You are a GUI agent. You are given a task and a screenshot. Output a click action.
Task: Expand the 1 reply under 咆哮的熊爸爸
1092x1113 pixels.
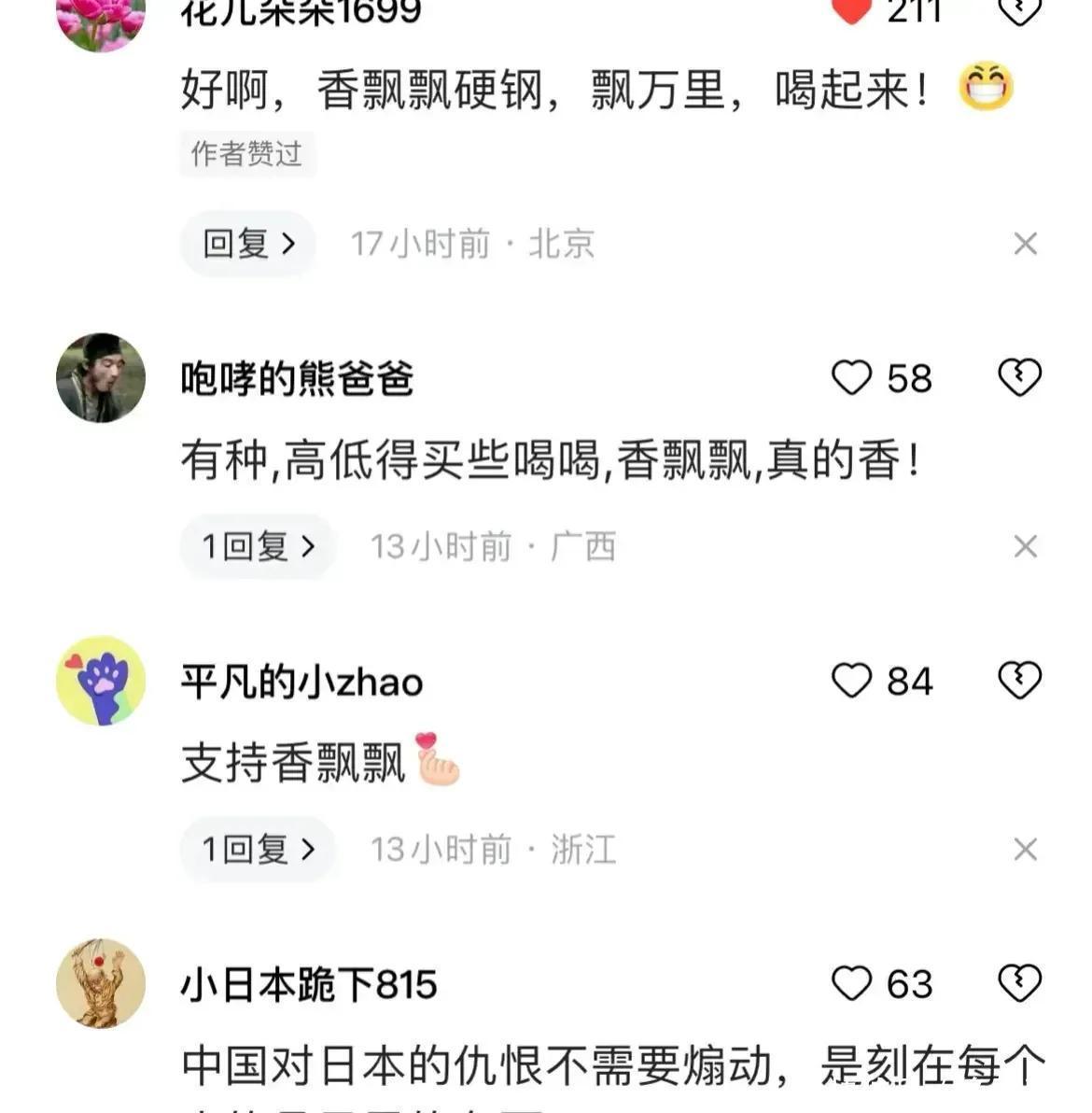click(x=258, y=546)
